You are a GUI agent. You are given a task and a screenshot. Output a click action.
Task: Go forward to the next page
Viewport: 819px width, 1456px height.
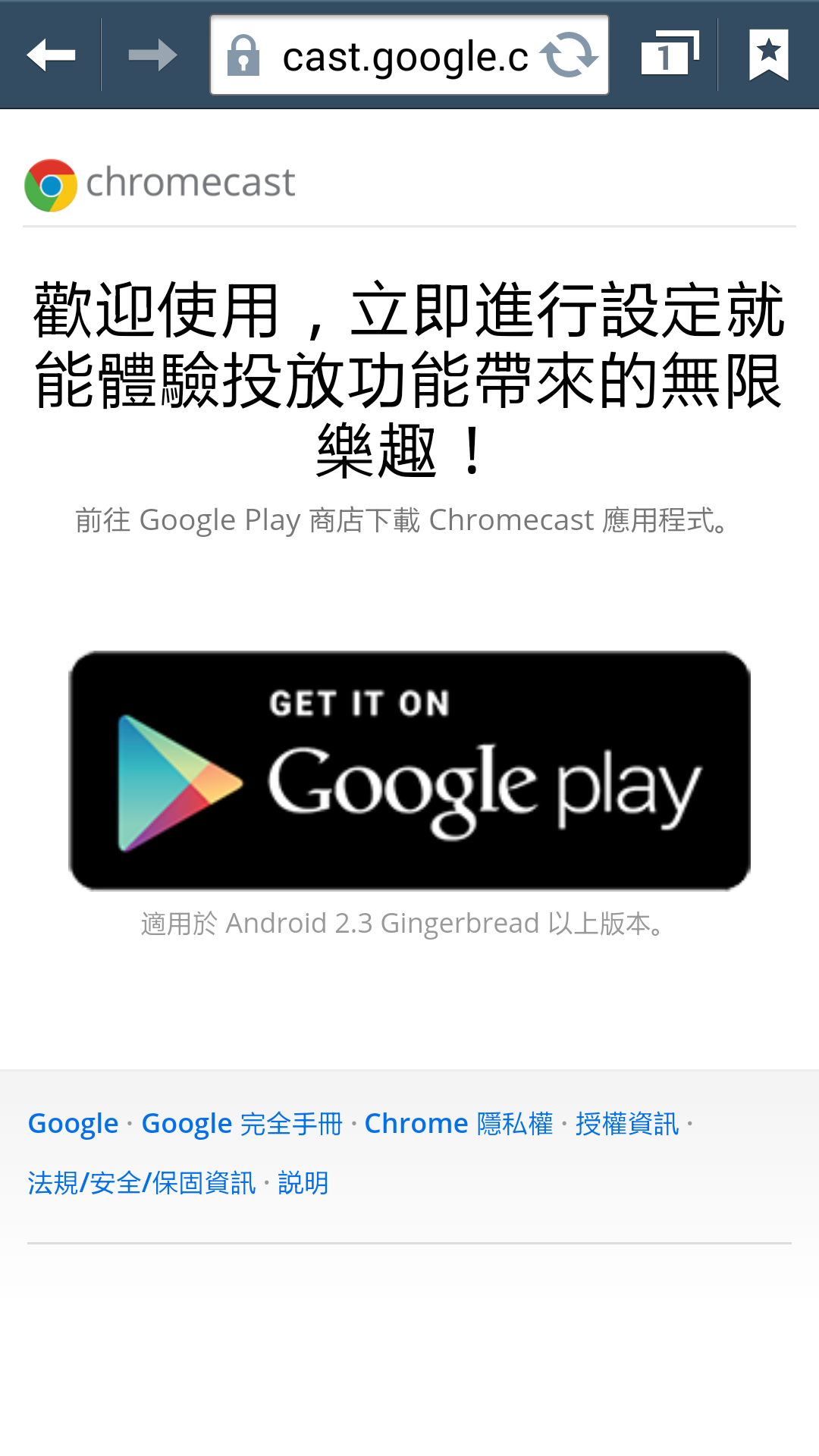pos(152,55)
